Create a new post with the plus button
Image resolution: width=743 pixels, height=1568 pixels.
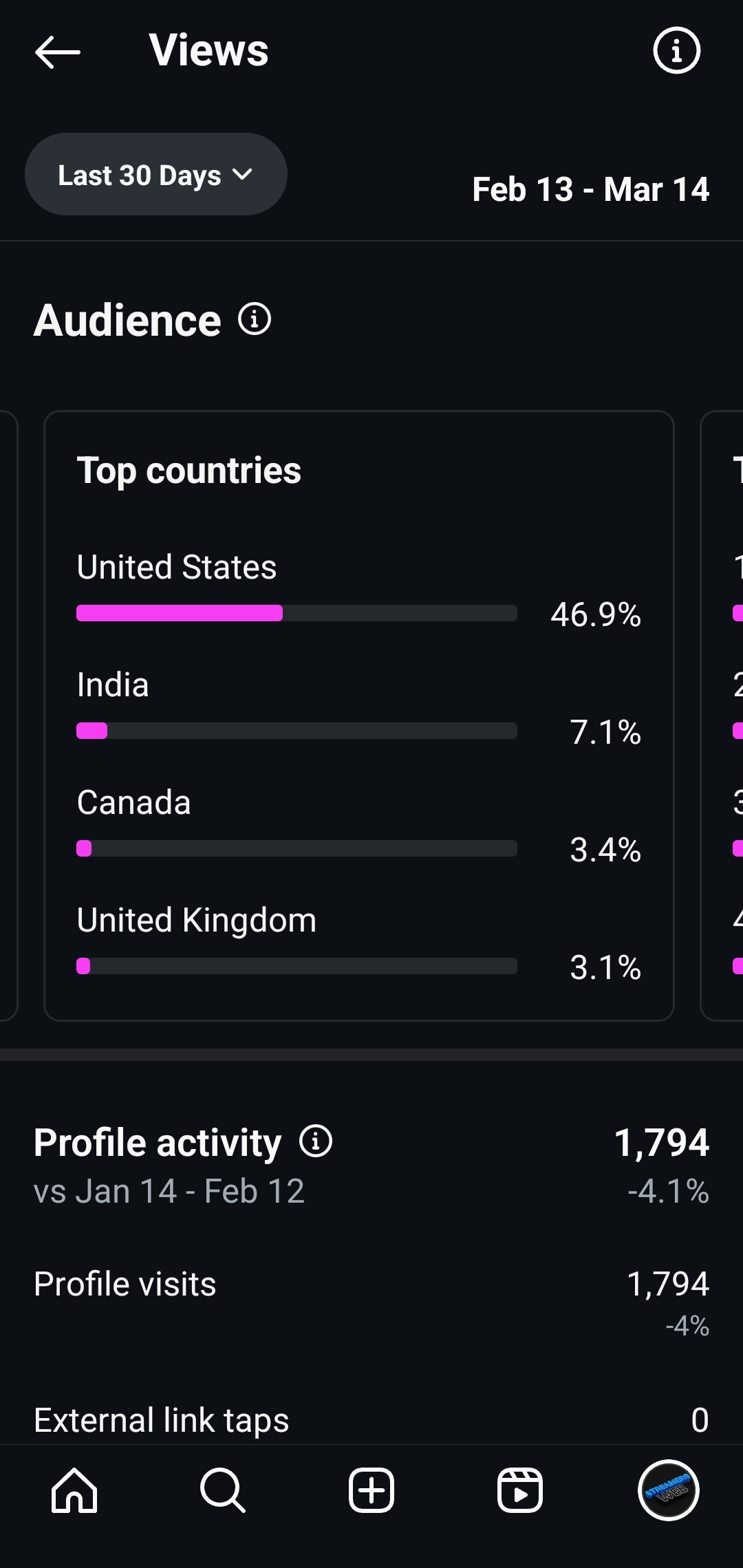pyautogui.click(x=371, y=1490)
